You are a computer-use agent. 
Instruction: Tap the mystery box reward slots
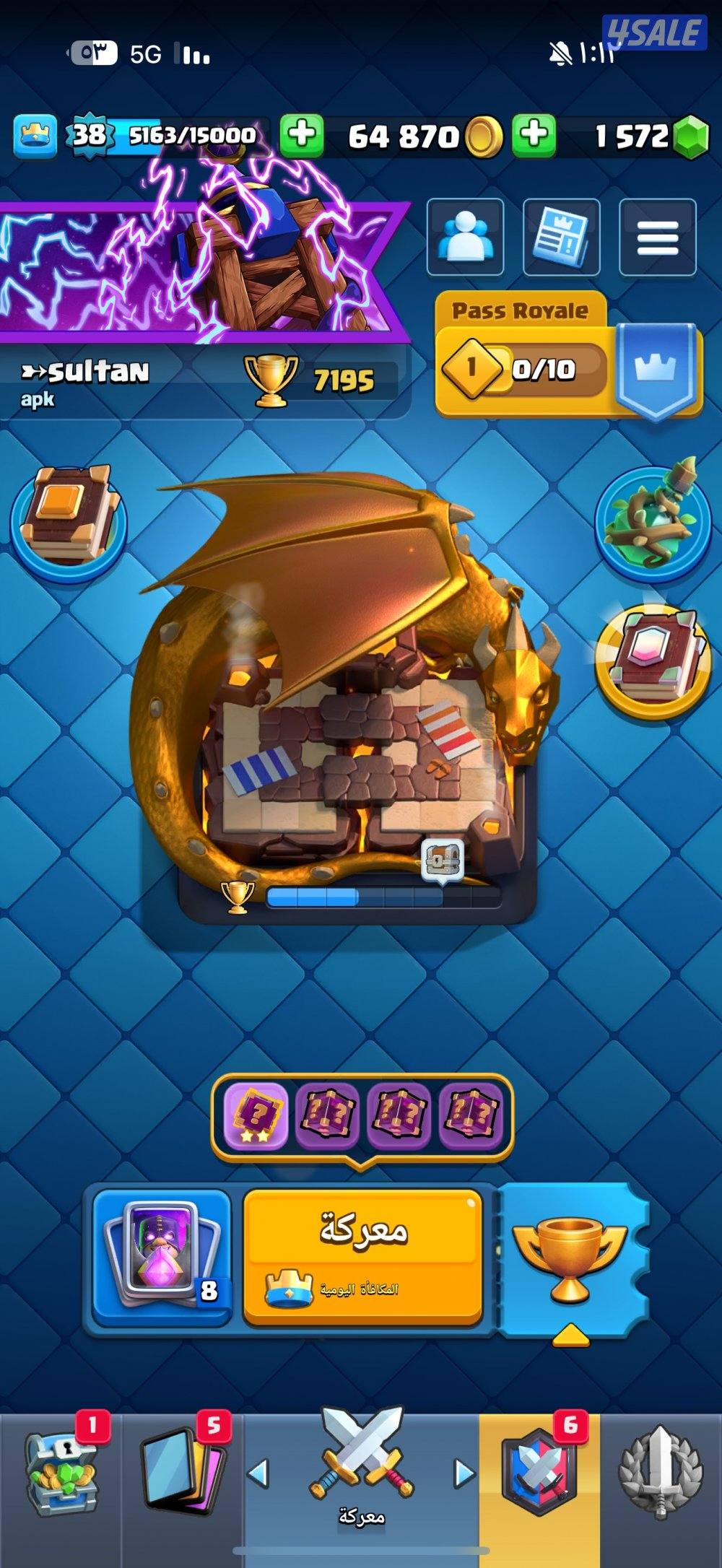(362, 1112)
